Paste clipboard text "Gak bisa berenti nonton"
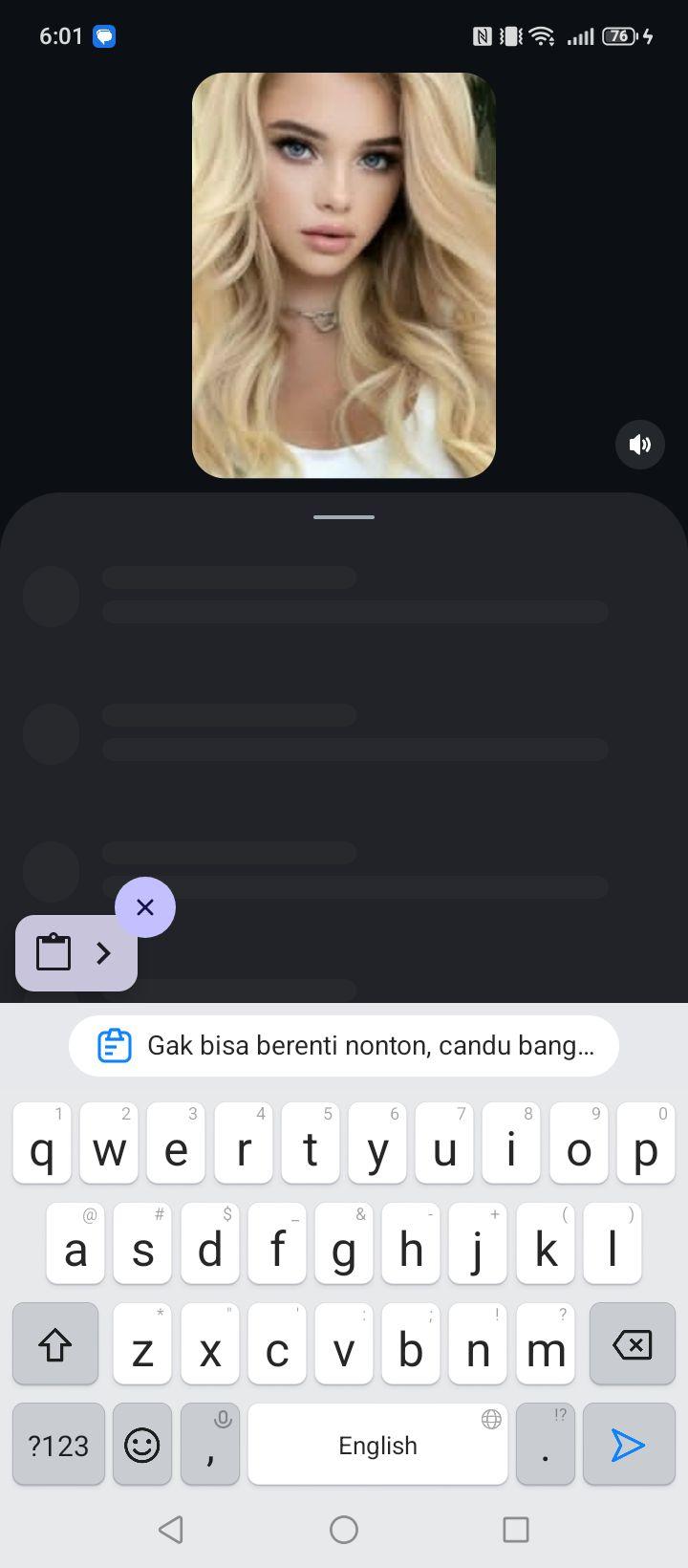The image size is (688, 1568). tap(344, 1046)
